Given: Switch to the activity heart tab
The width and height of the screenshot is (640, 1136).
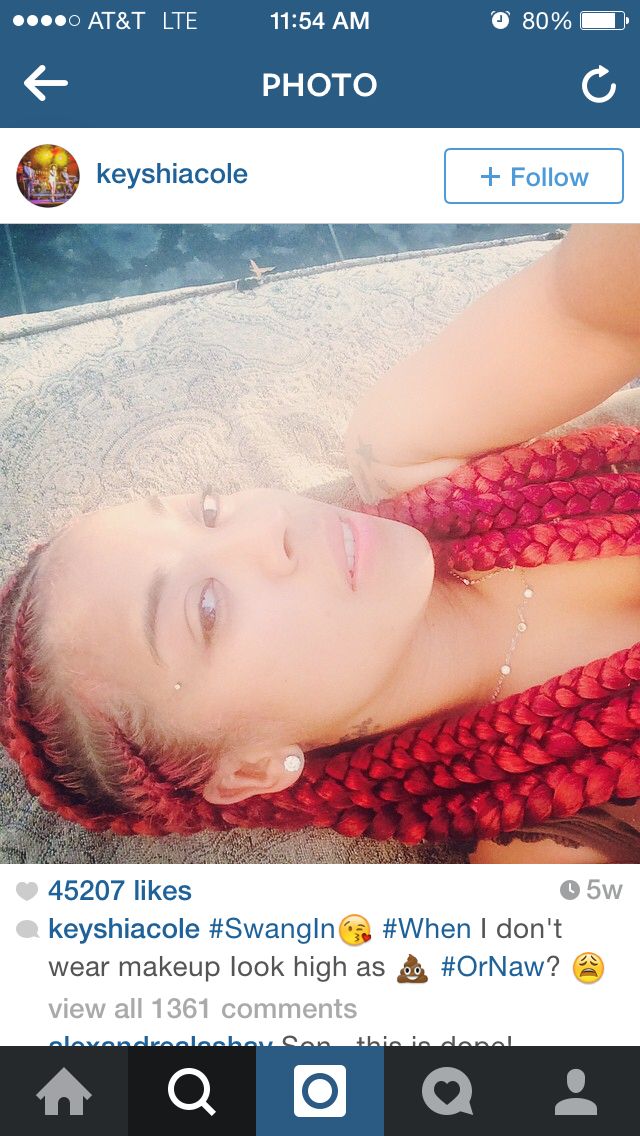Looking at the screenshot, I should (448, 1091).
